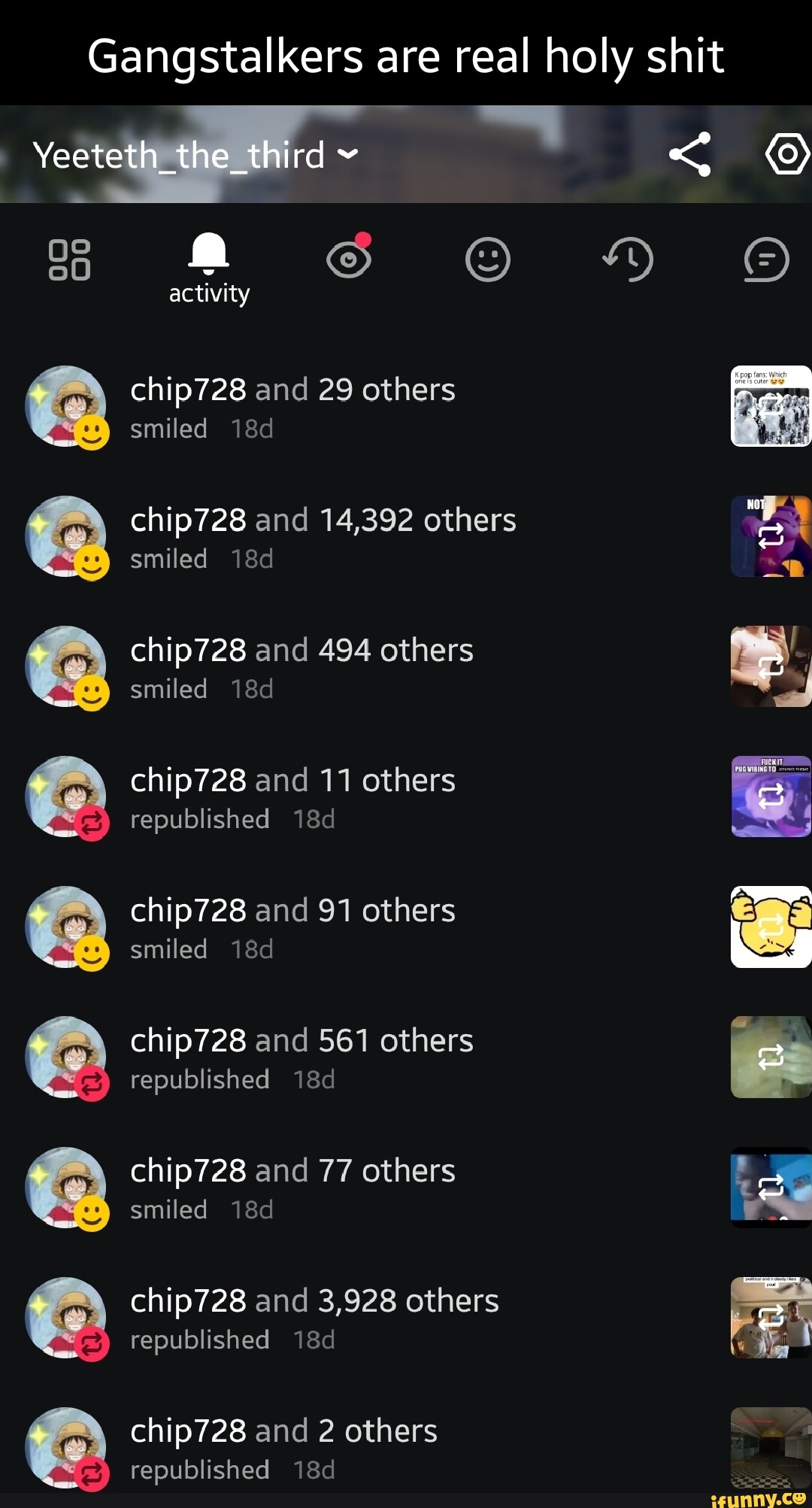812x1508 pixels.
Task: Open chip728 and 3,928 others republished row
Action: click(314, 1318)
